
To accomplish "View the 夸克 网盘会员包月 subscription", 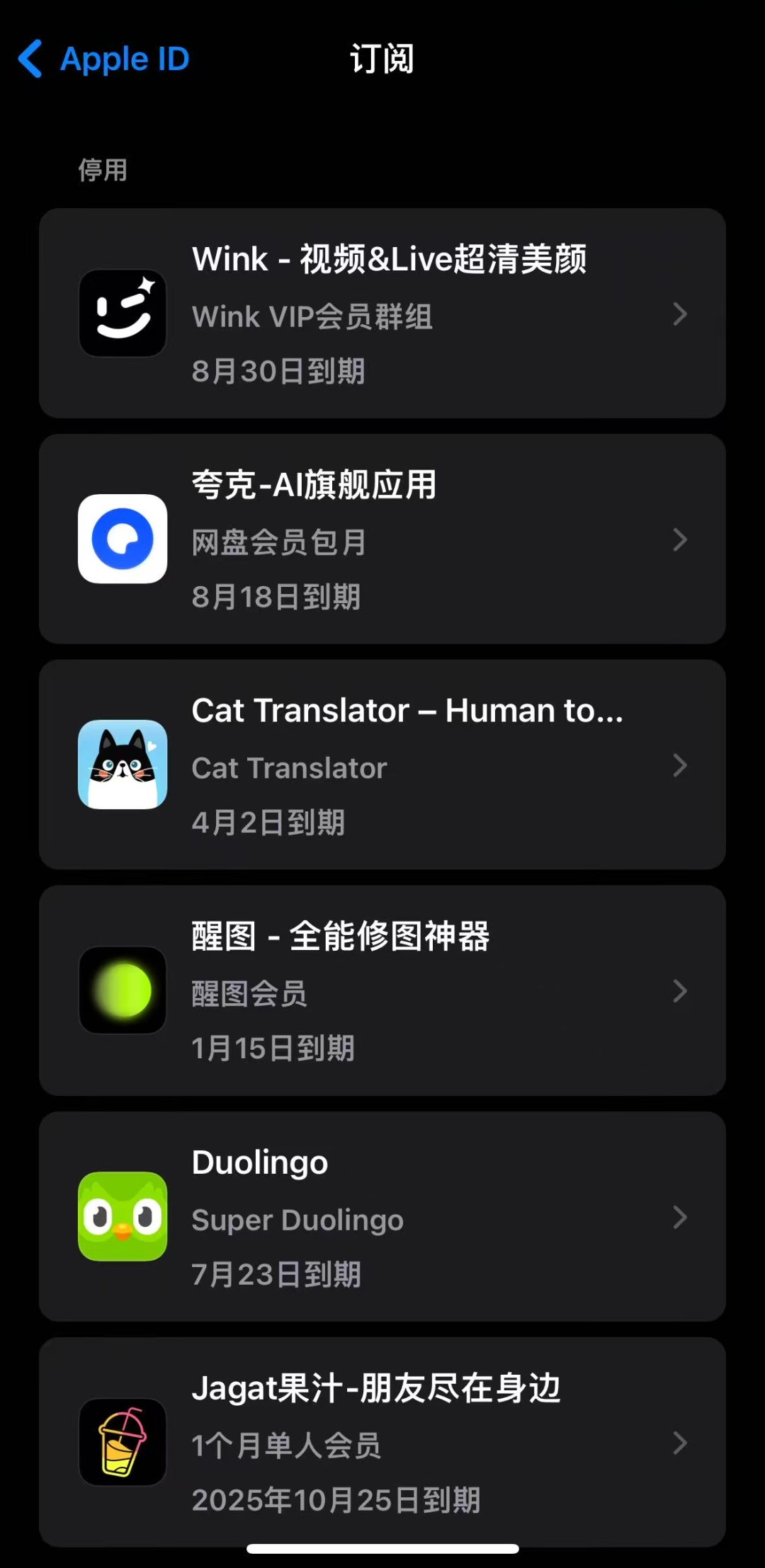I will pyautogui.click(x=382, y=539).
